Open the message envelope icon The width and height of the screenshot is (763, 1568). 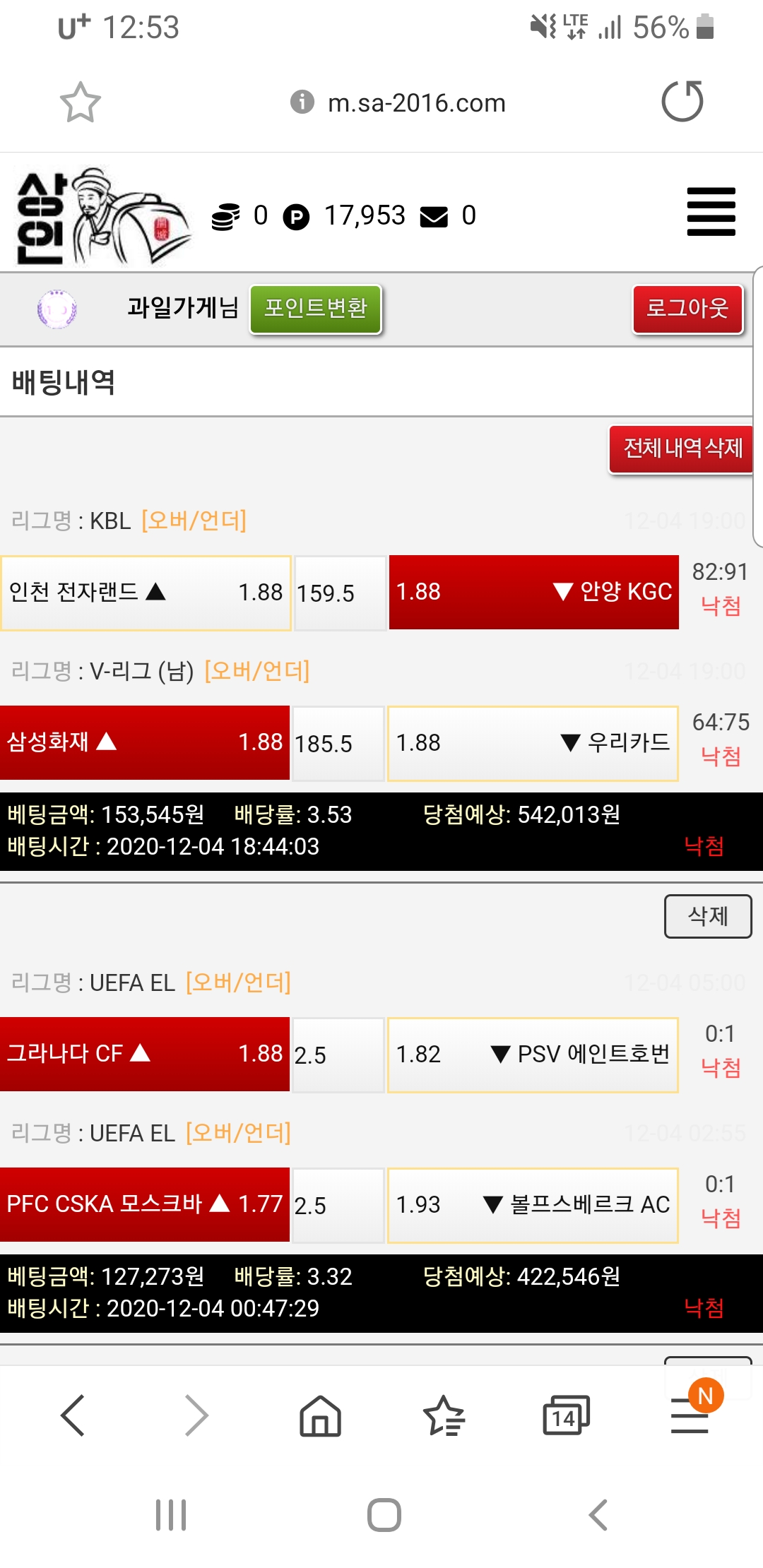click(434, 217)
